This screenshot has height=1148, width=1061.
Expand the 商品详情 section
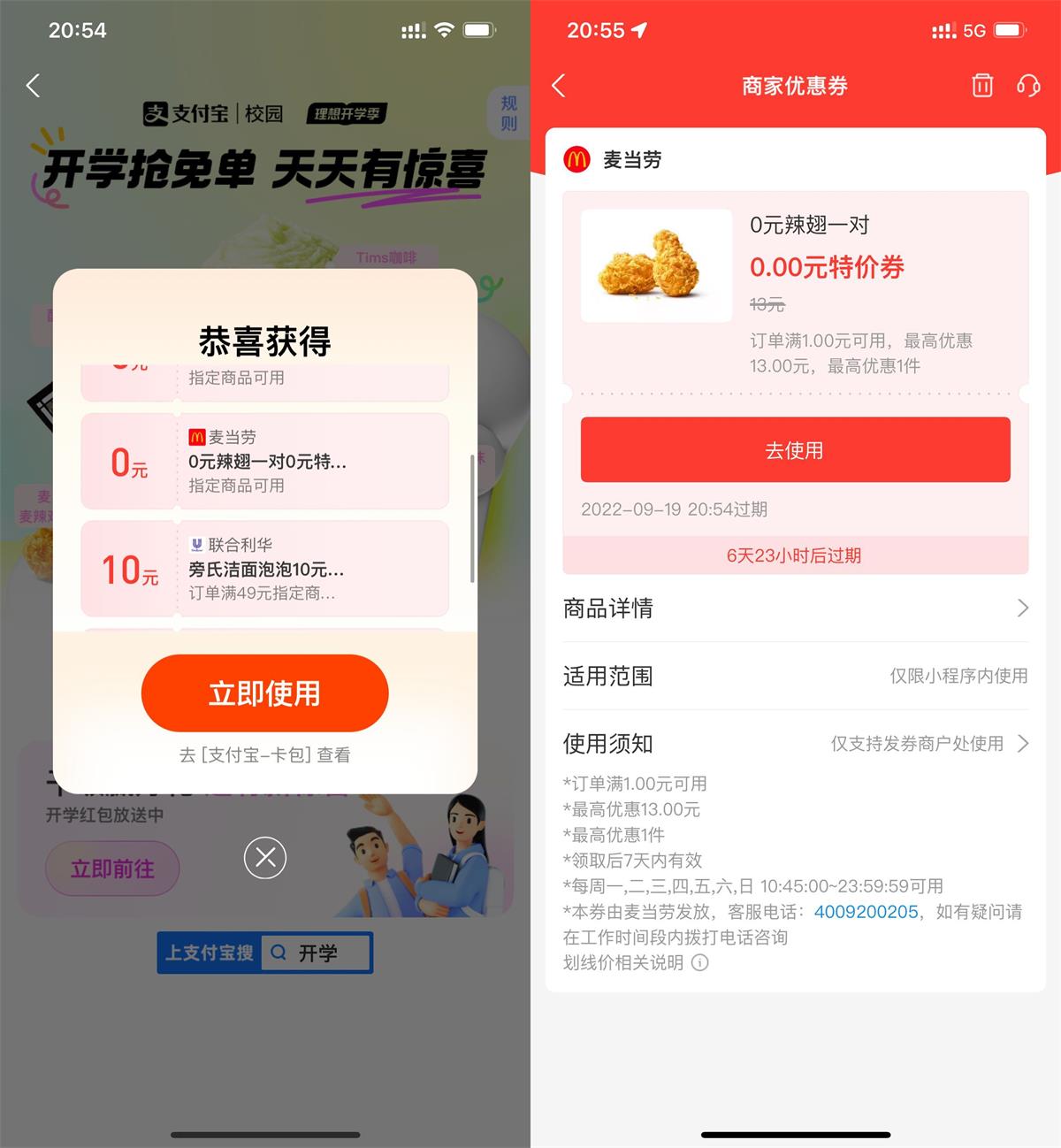tap(794, 608)
